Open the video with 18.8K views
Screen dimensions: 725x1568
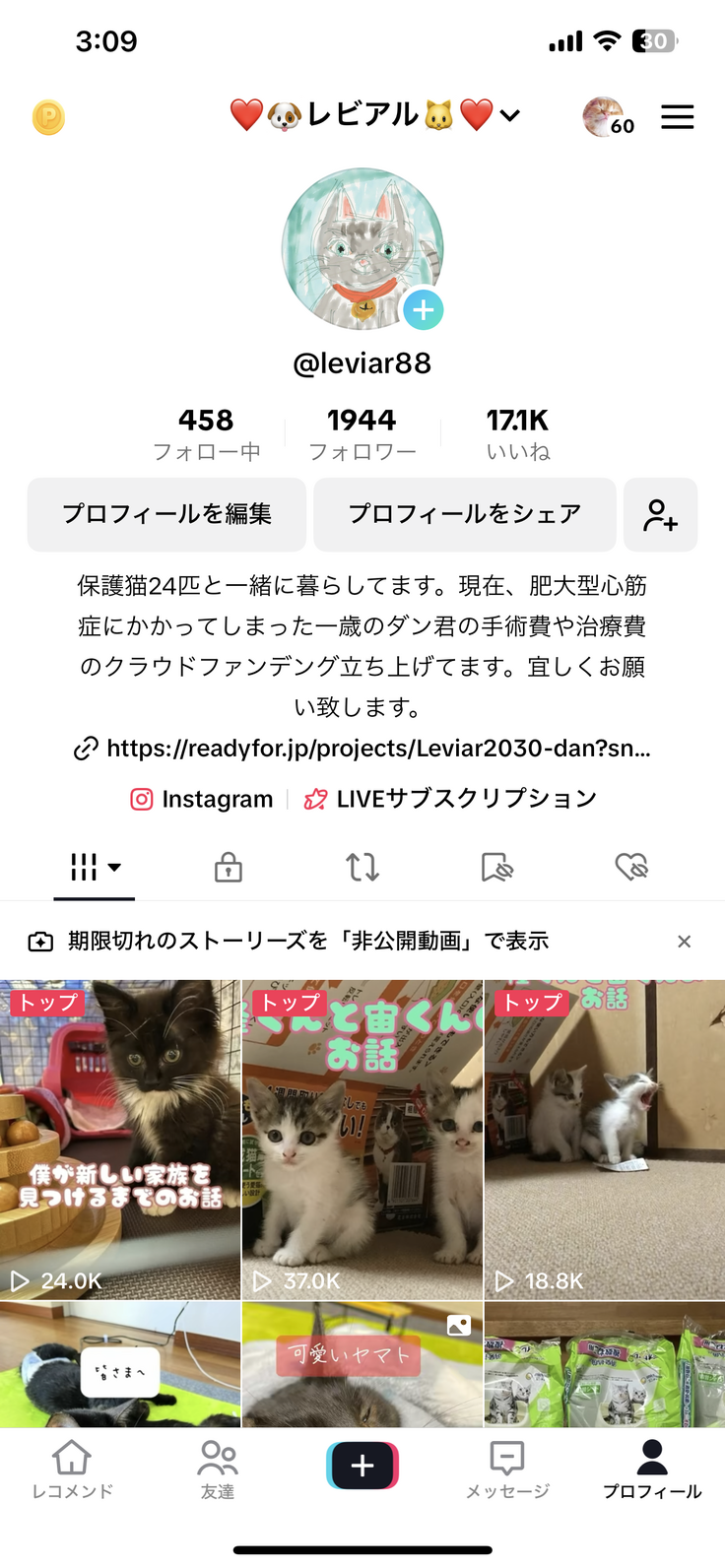[x=604, y=1140]
